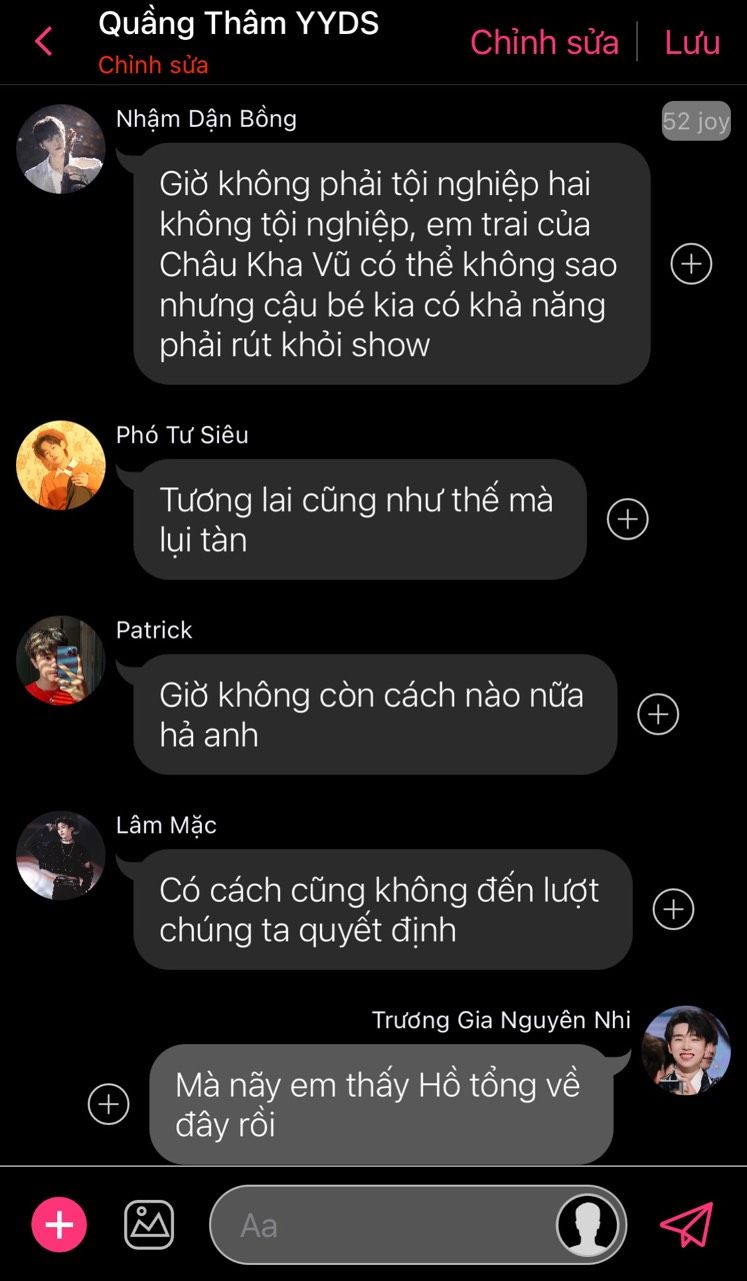Screen dimensions: 747x1281
Task: Open the image gallery picker
Action: pyautogui.click(x=149, y=1225)
